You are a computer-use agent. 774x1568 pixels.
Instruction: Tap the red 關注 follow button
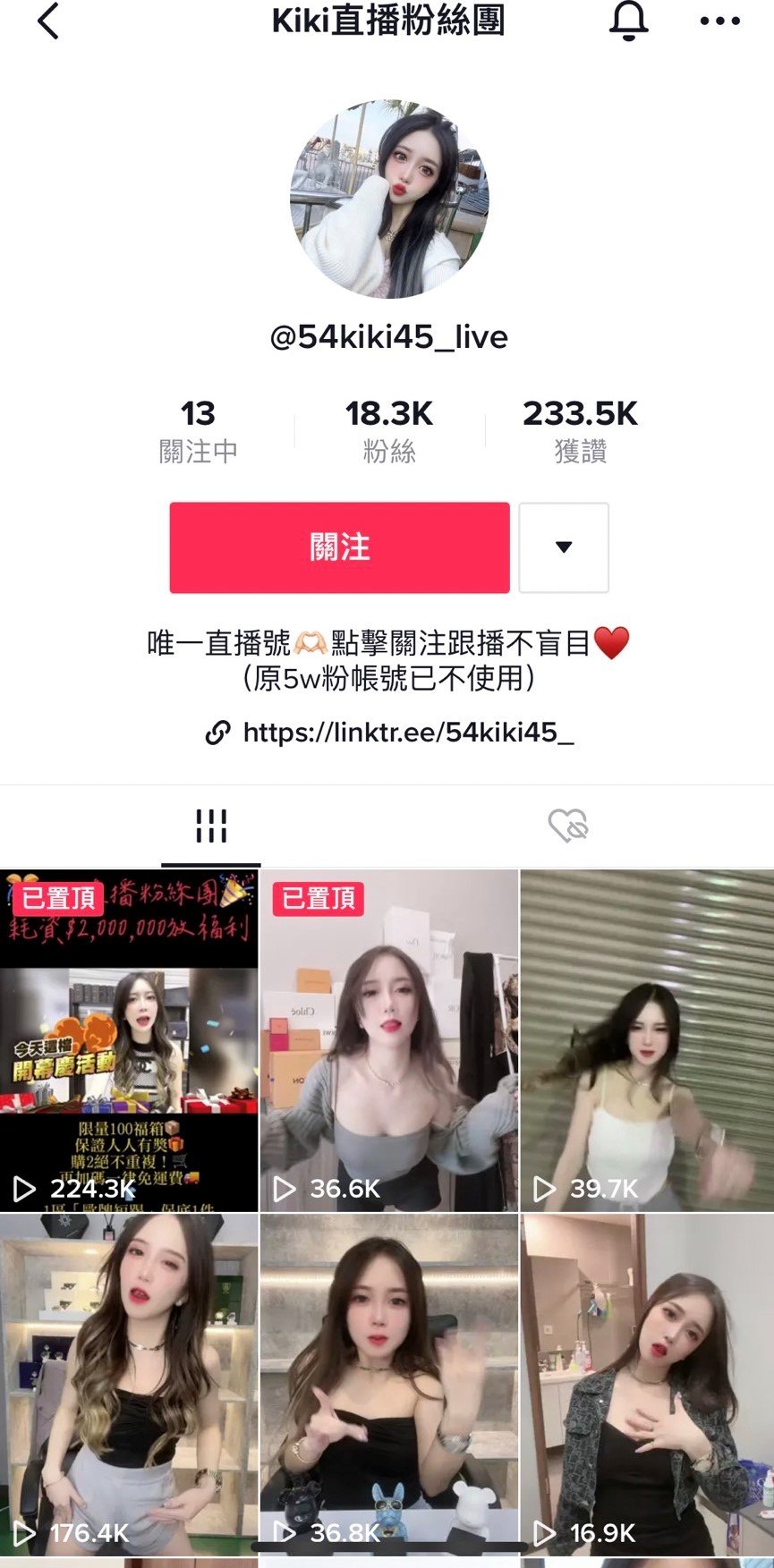pyautogui.click(x=339, y=547)
